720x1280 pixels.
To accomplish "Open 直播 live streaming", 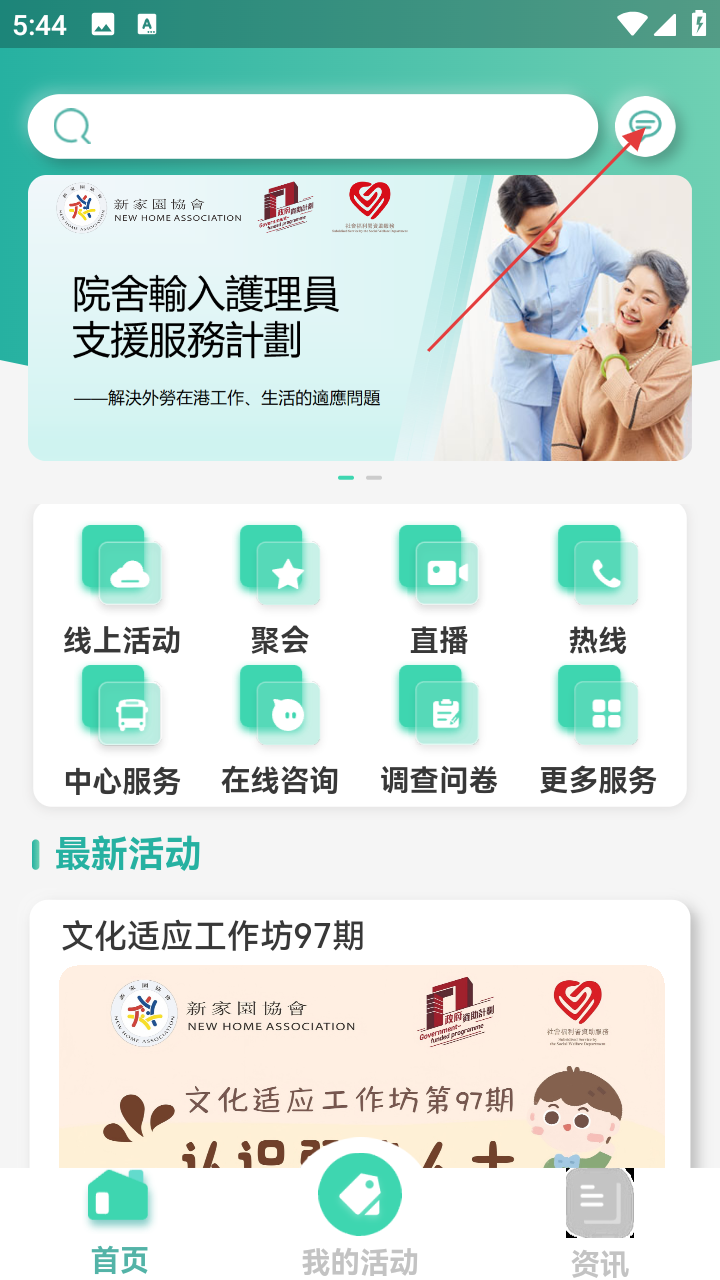I will pos(439,592).
